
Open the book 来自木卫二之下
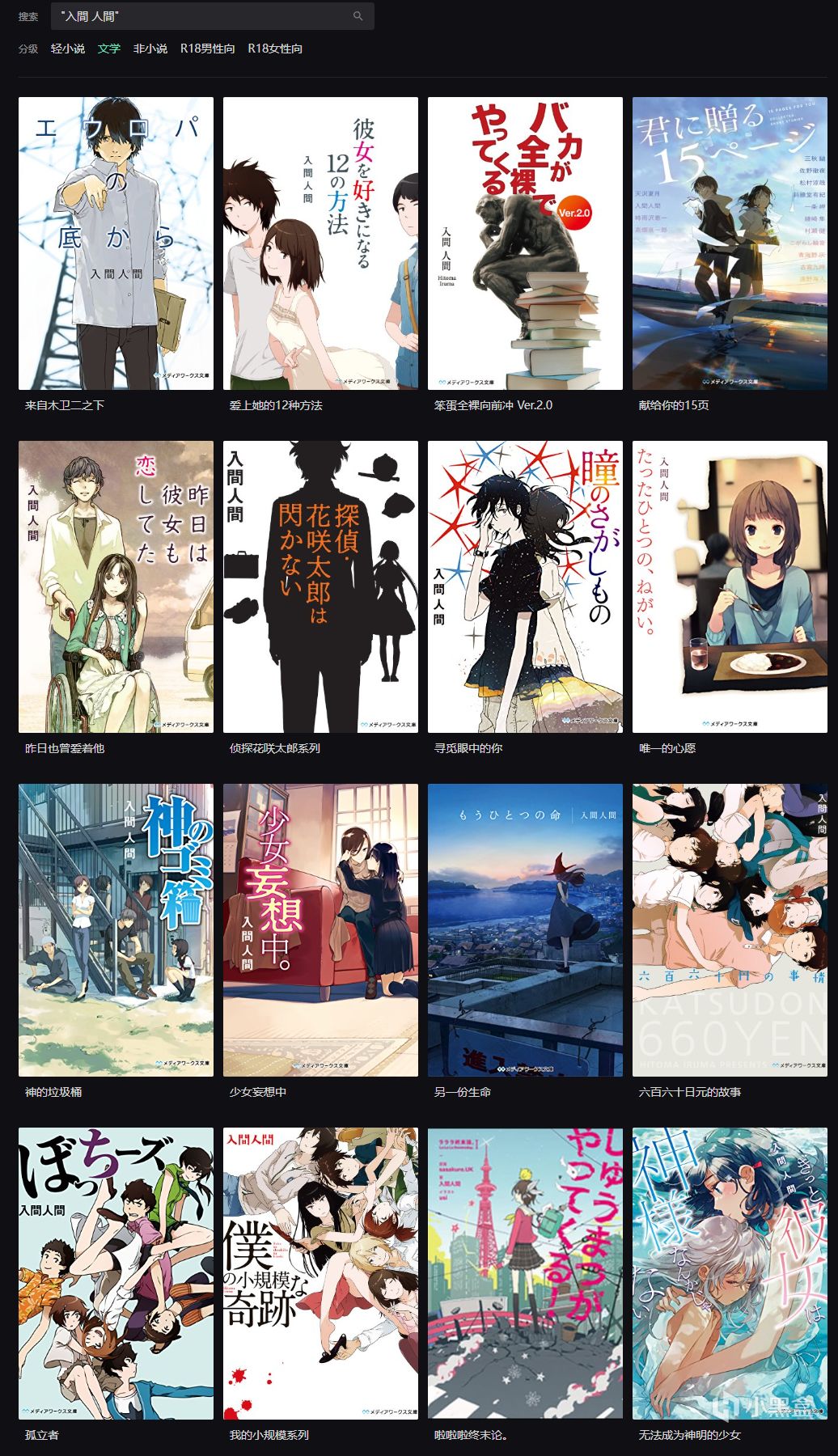[116, 243]
